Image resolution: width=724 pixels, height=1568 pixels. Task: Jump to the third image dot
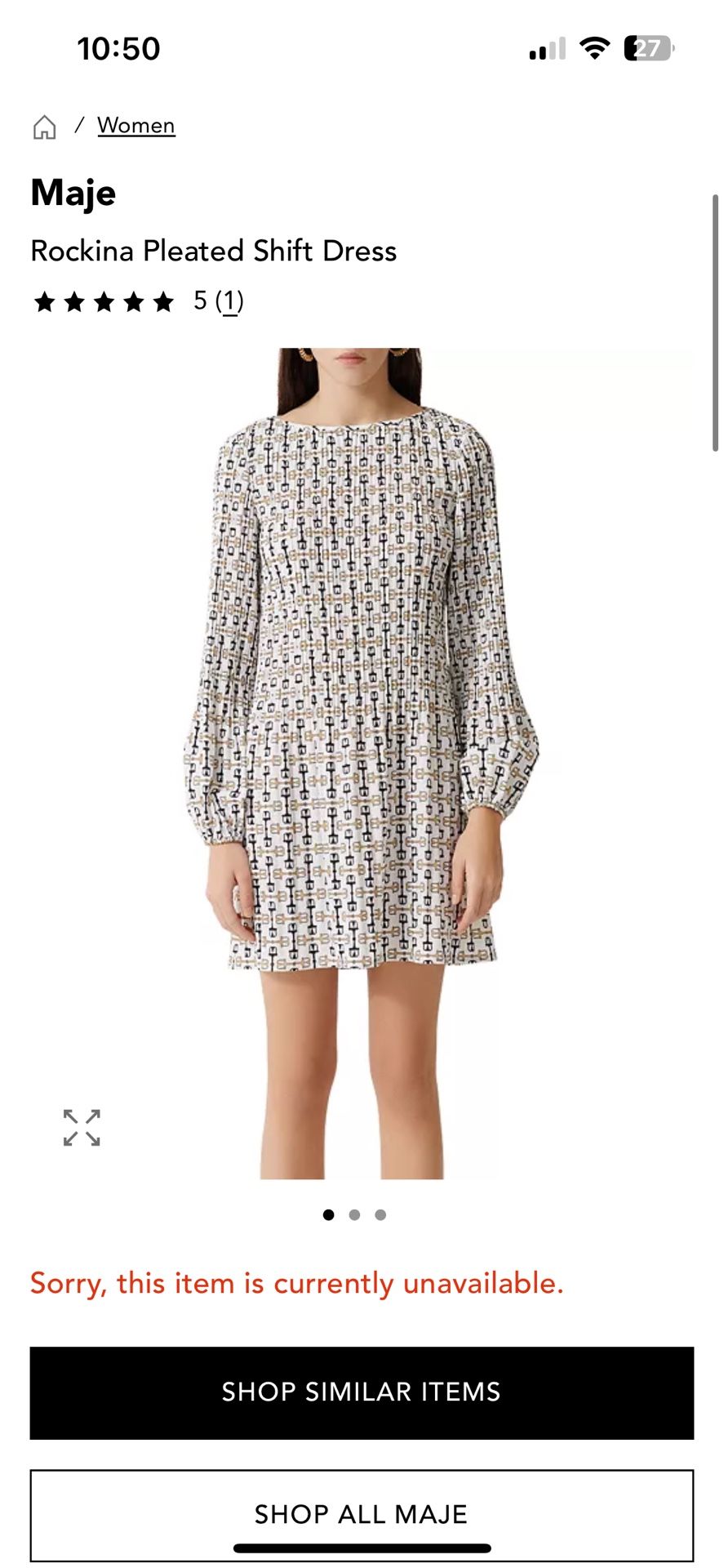[380, 1215]
